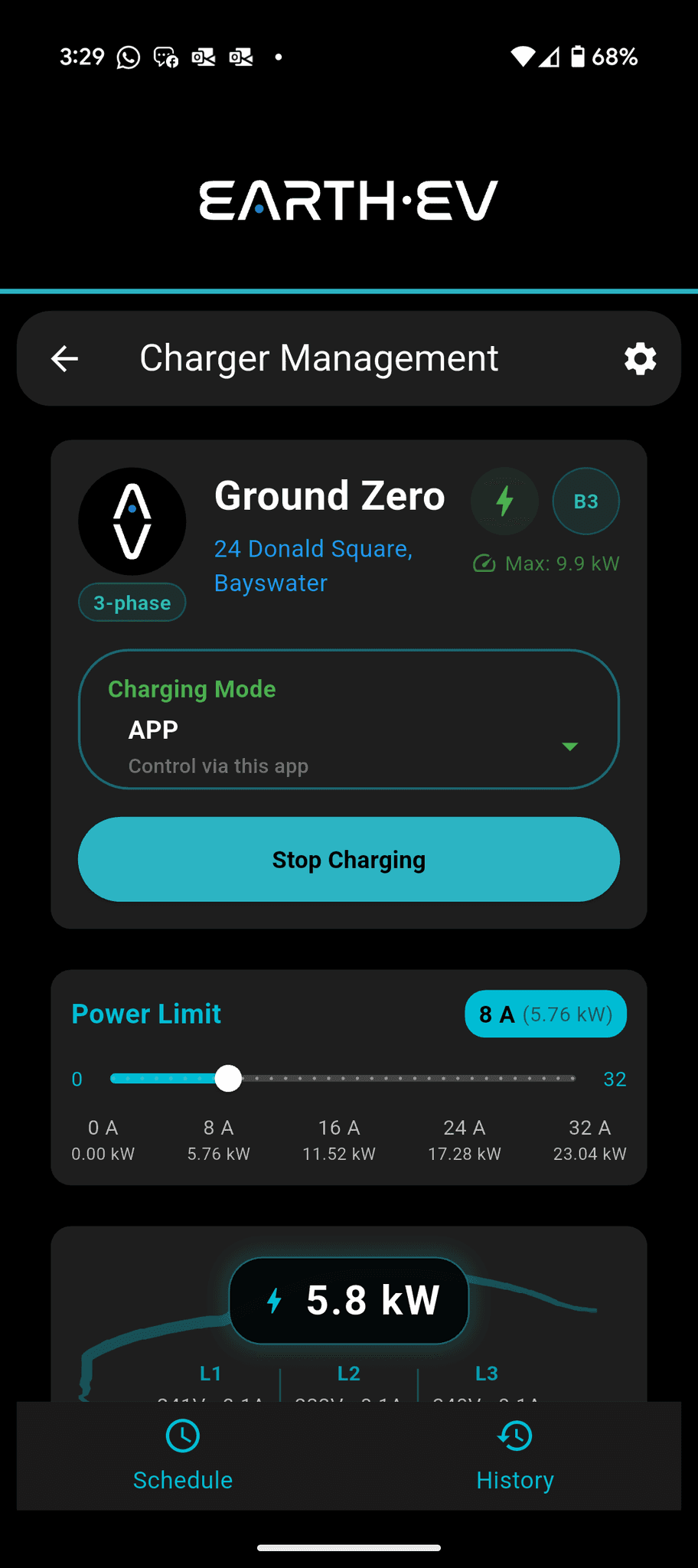Open the settings gear
The width and height of the screenshot is (698, 1568).
click(640, 358)
